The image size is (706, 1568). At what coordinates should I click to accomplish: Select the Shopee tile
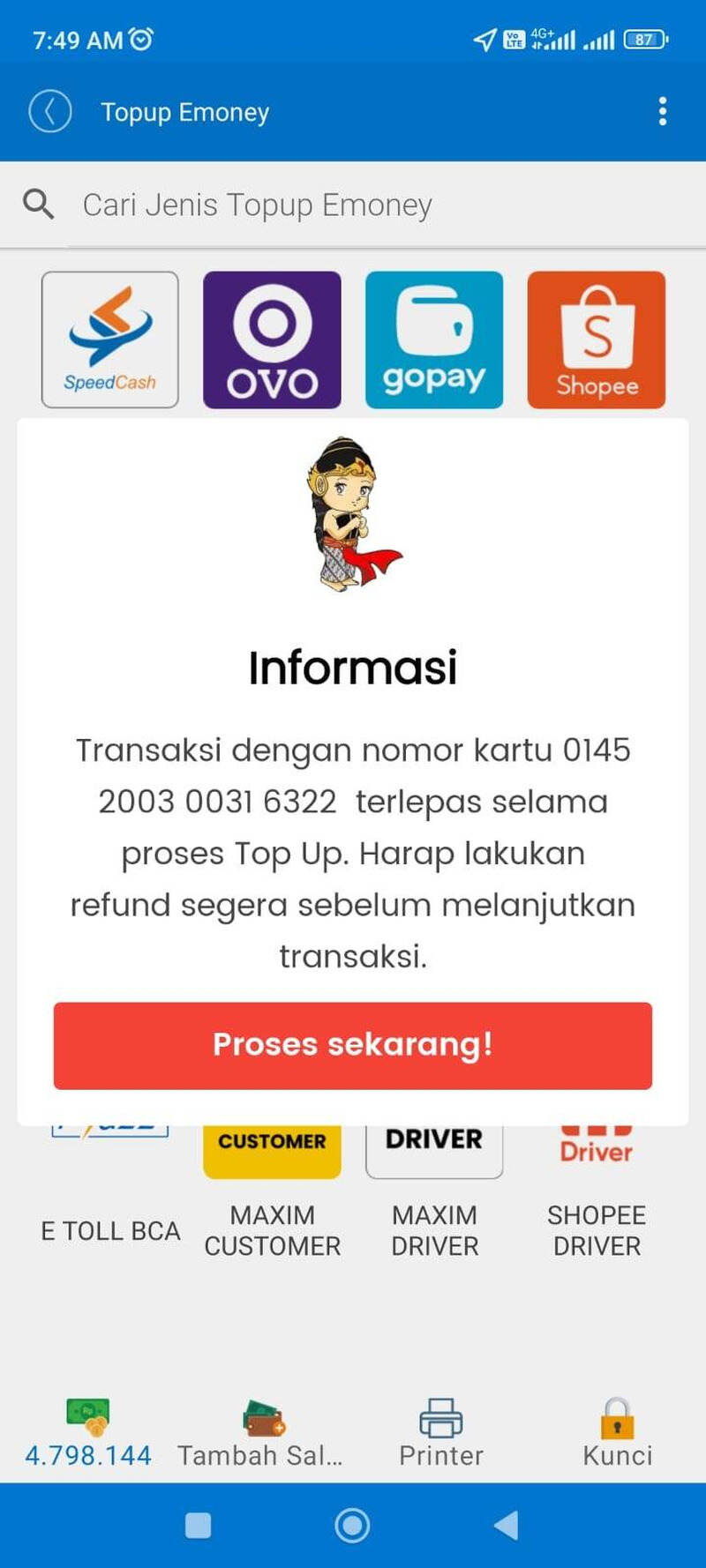(597, 340)
